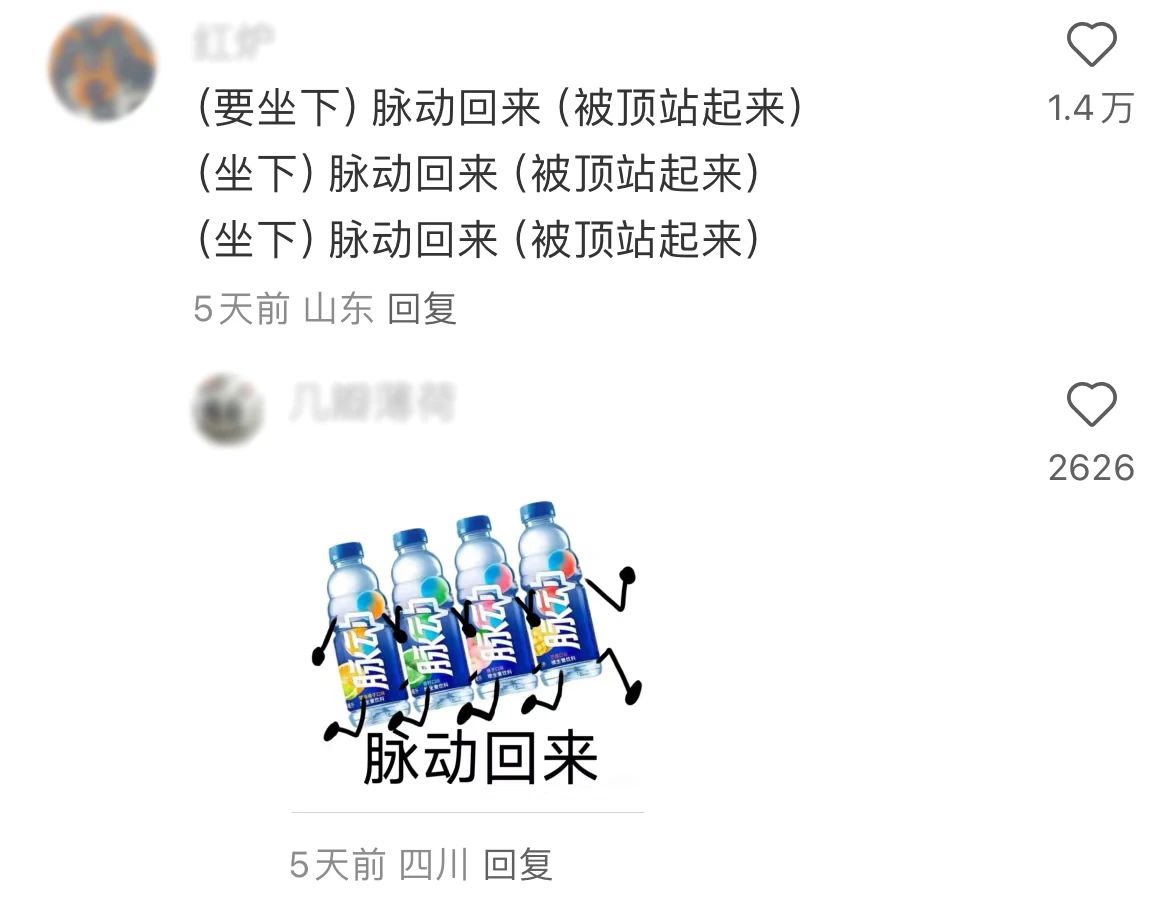Like the comment with 1.4万 likes
Image resolution: width=1170 pixels, height=905 pixels.
click(x=1091, y=46)
